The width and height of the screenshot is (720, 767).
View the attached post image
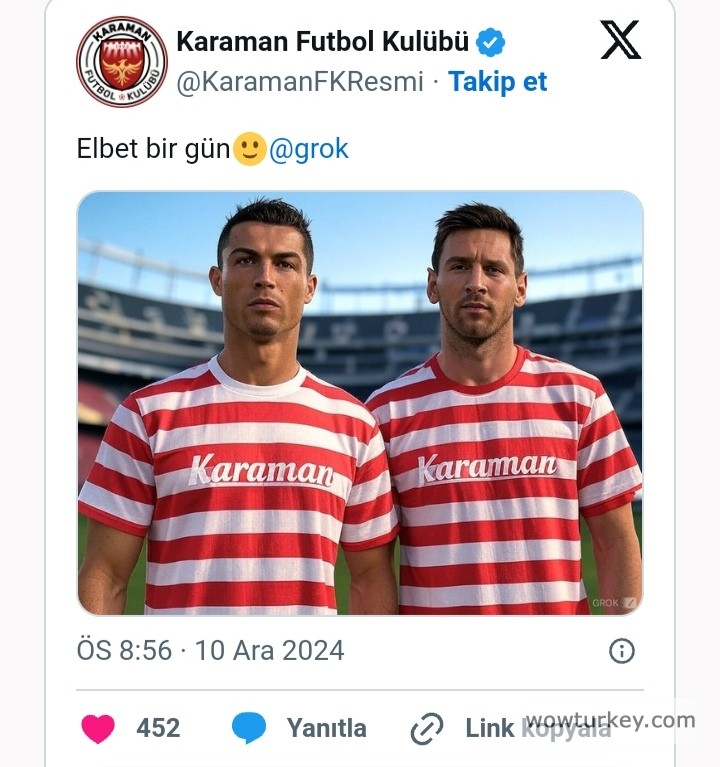pyautogui.click(x=360, y=402)
